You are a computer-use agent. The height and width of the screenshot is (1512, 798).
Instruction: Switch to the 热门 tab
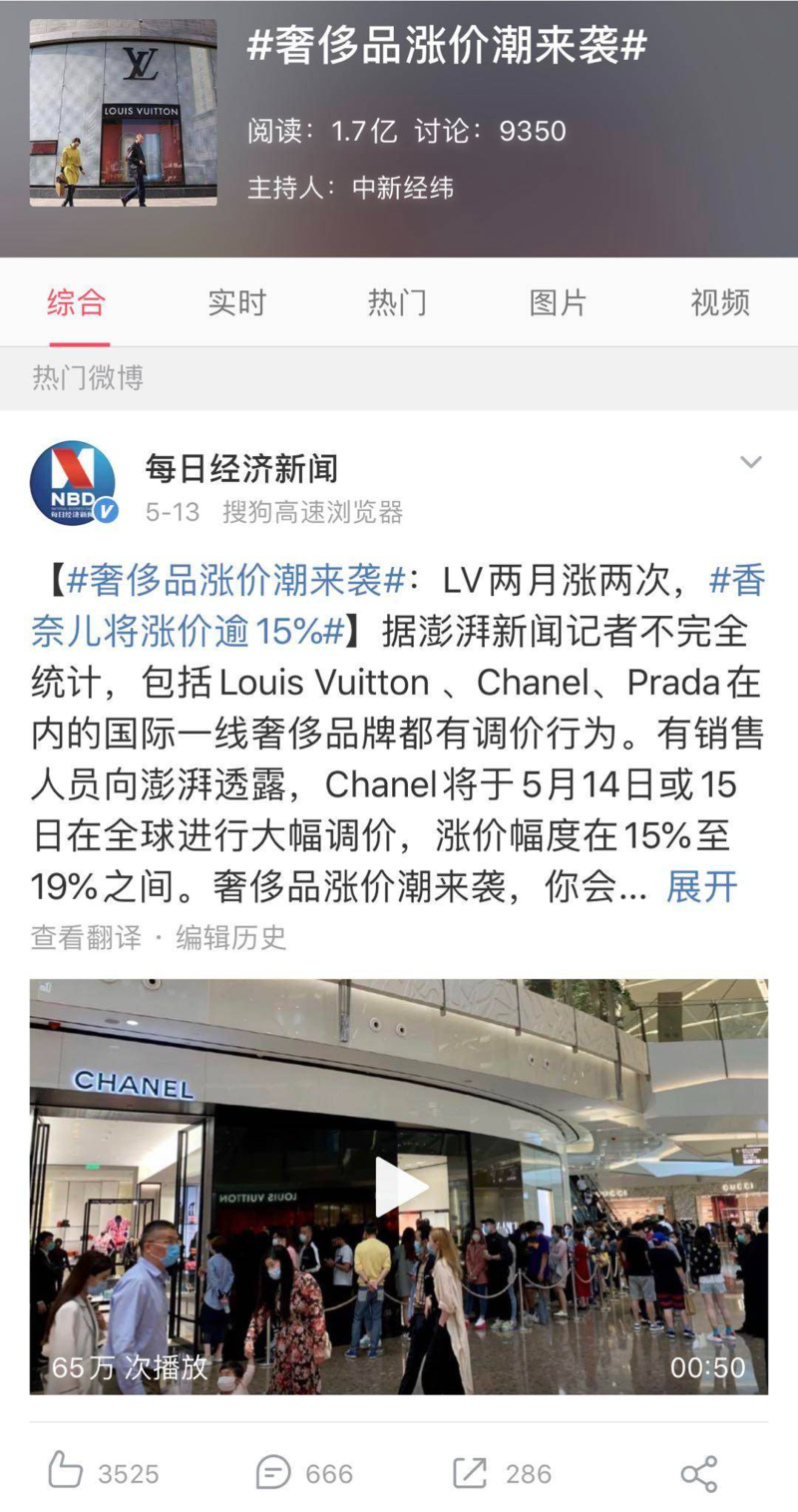tap(397, 302)
